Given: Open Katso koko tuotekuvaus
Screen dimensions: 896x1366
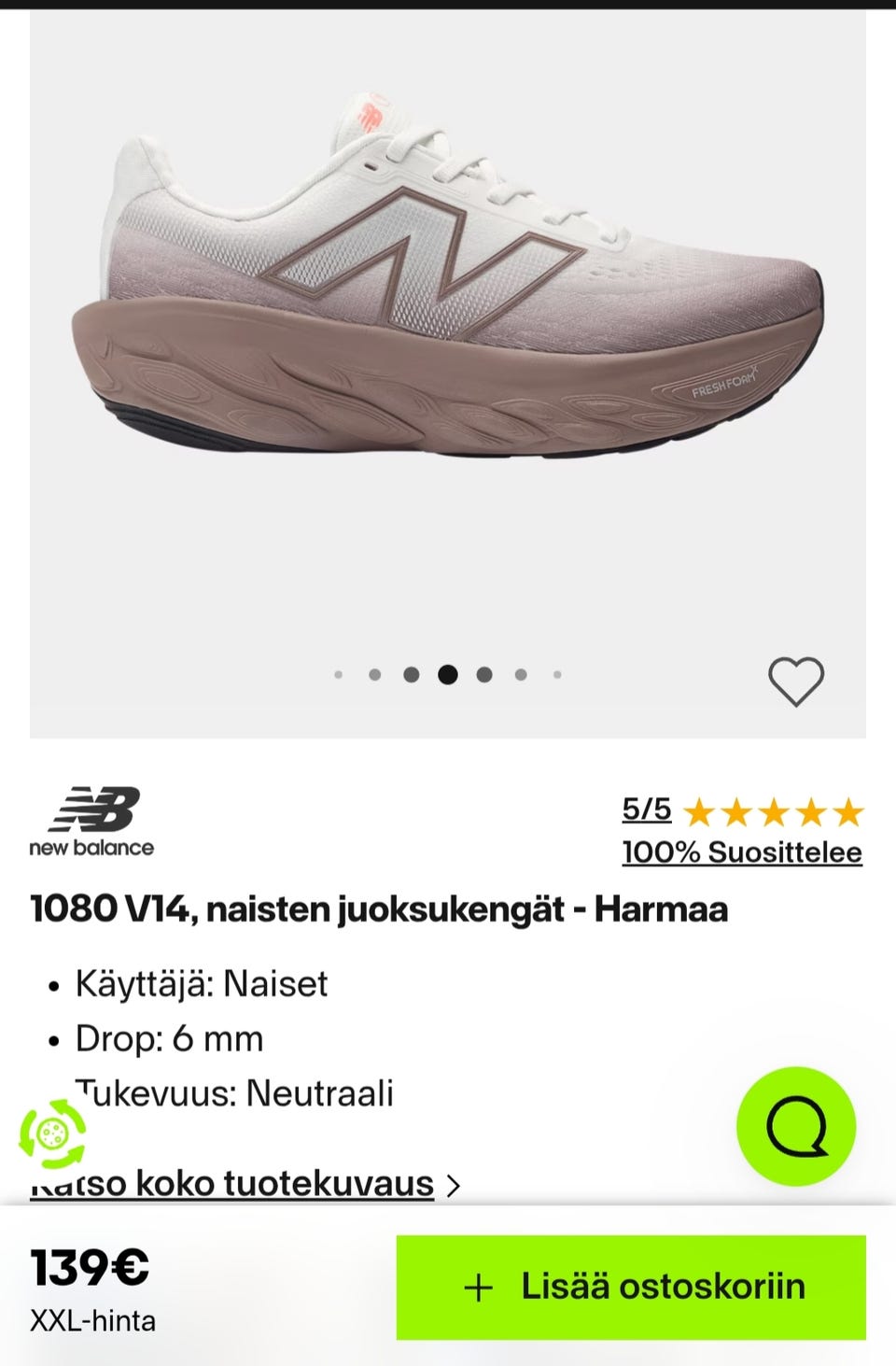Looking at the screenshot, I should [245, 1184].
